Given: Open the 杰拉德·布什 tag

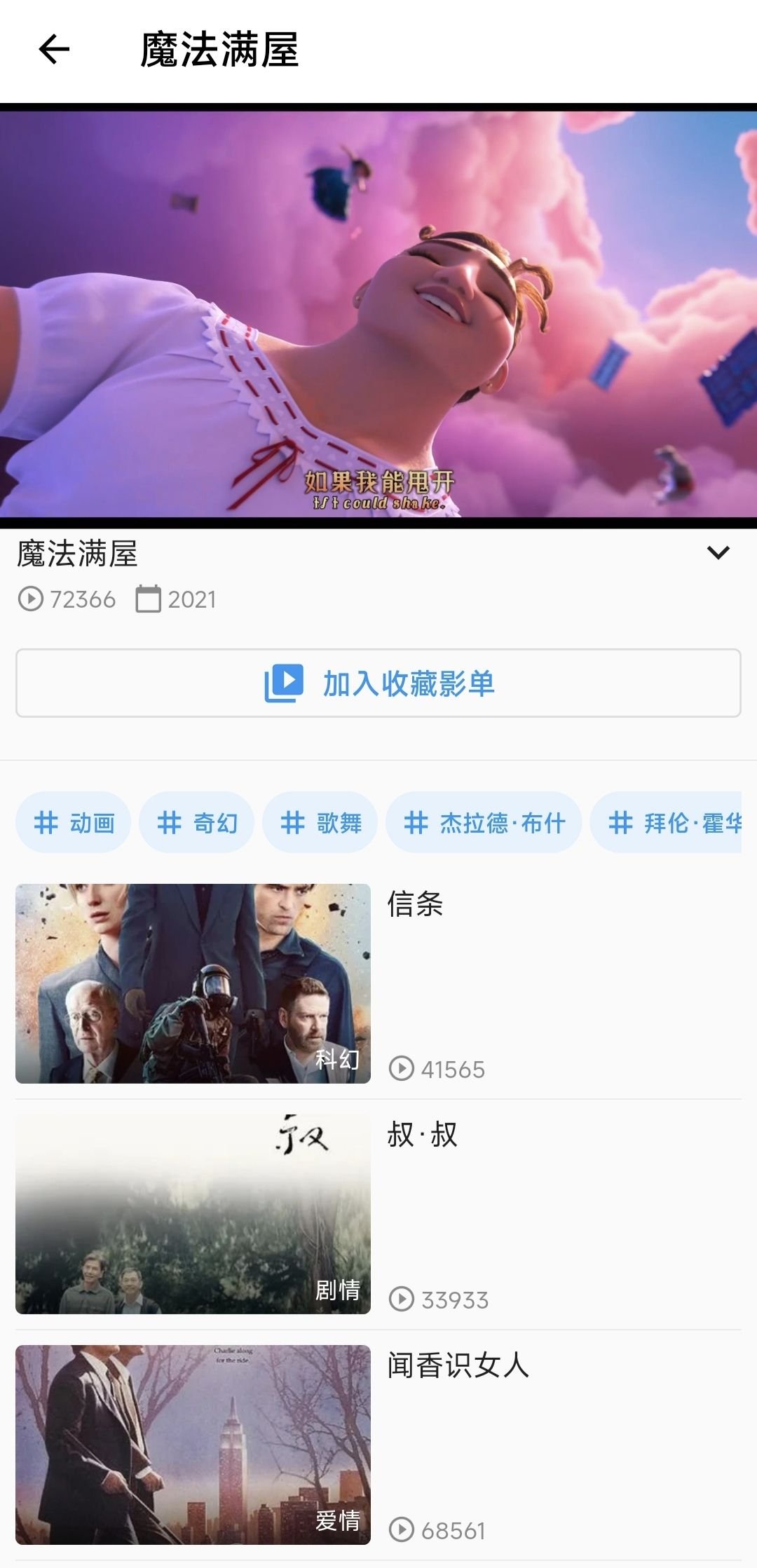Looking at the screenshot, I should (x=484, y=823).
